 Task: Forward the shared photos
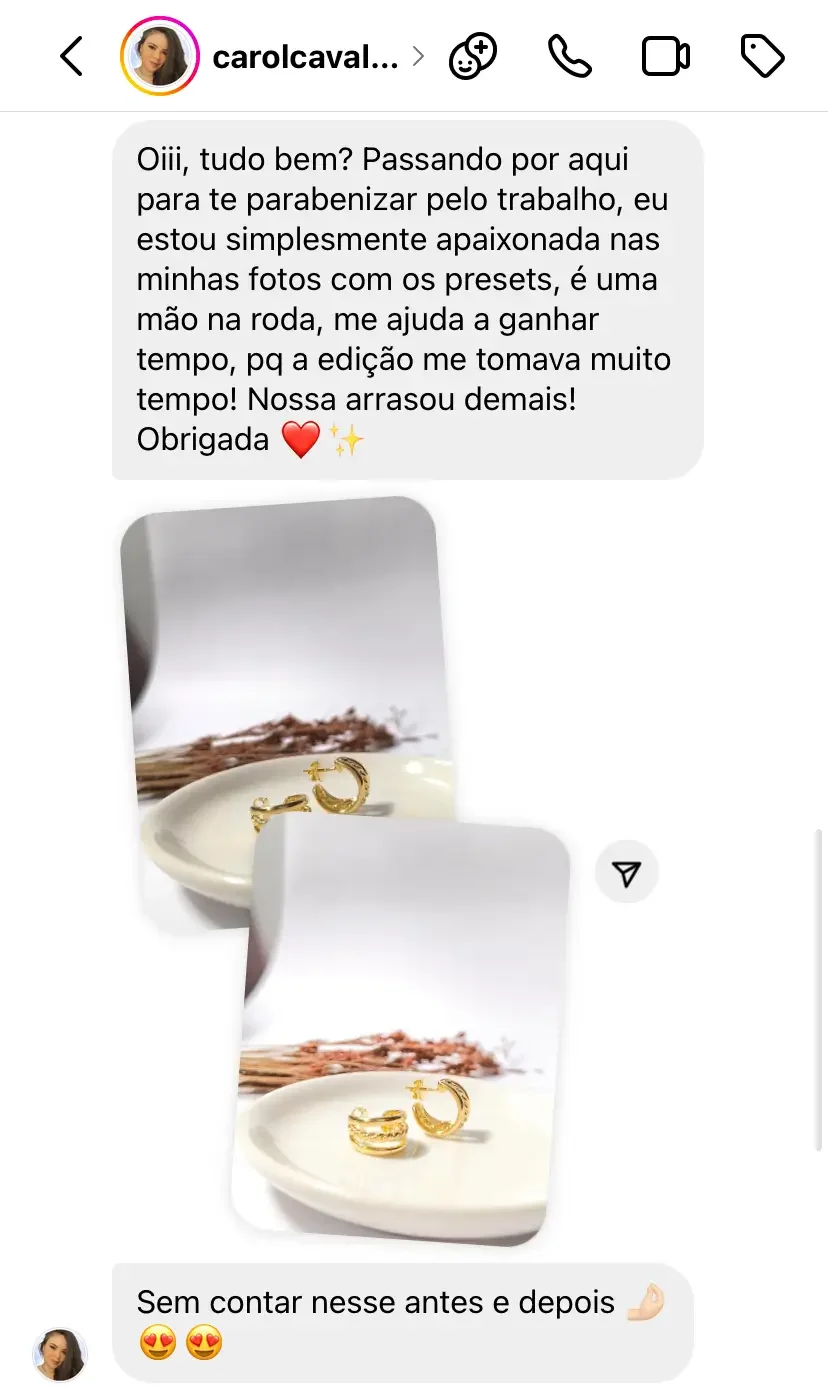pos(627,874)
